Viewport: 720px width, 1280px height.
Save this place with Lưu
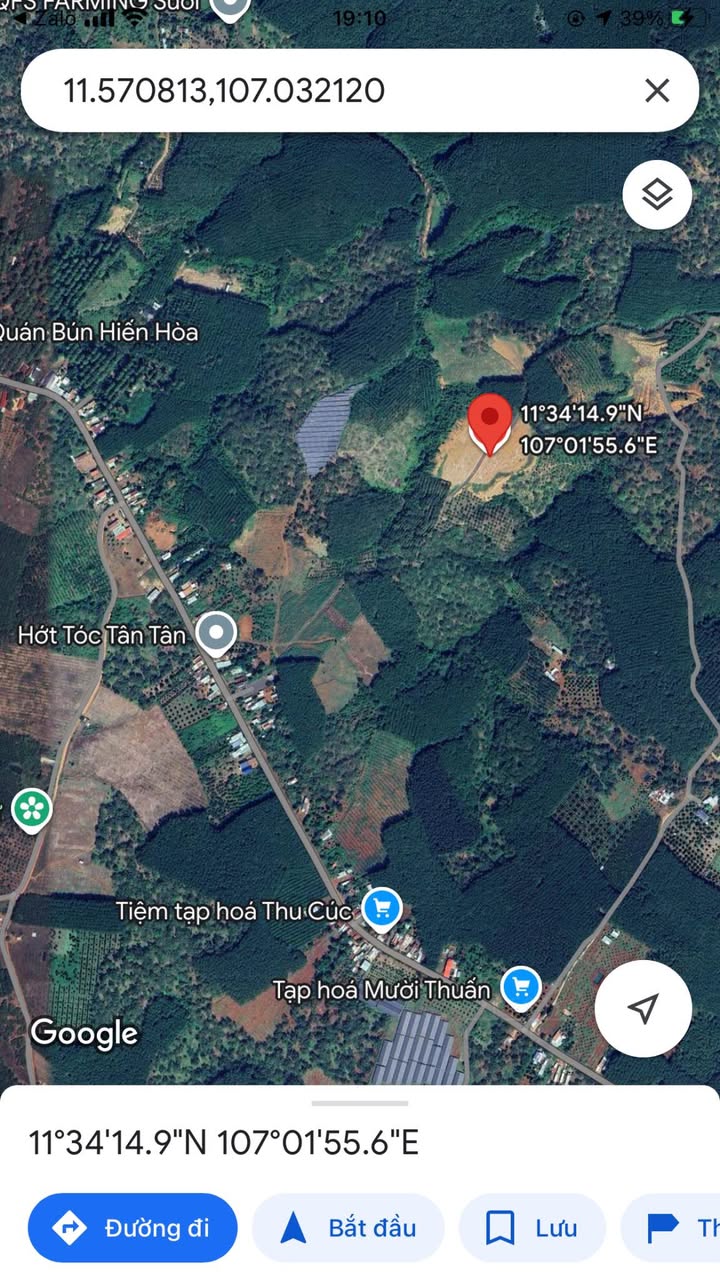[532, 1227]
